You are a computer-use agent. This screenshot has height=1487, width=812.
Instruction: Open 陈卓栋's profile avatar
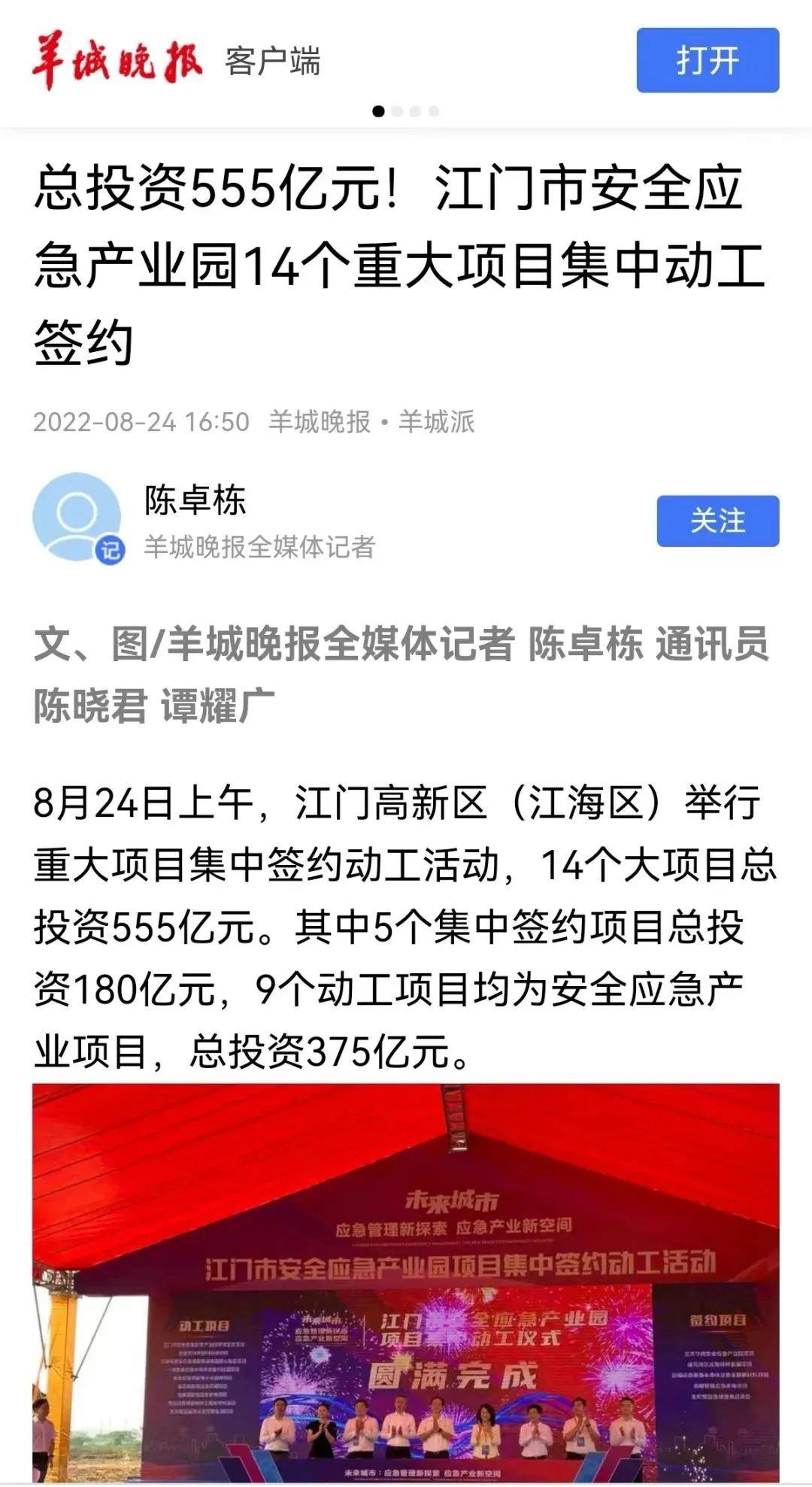click(x=77, y=517)
